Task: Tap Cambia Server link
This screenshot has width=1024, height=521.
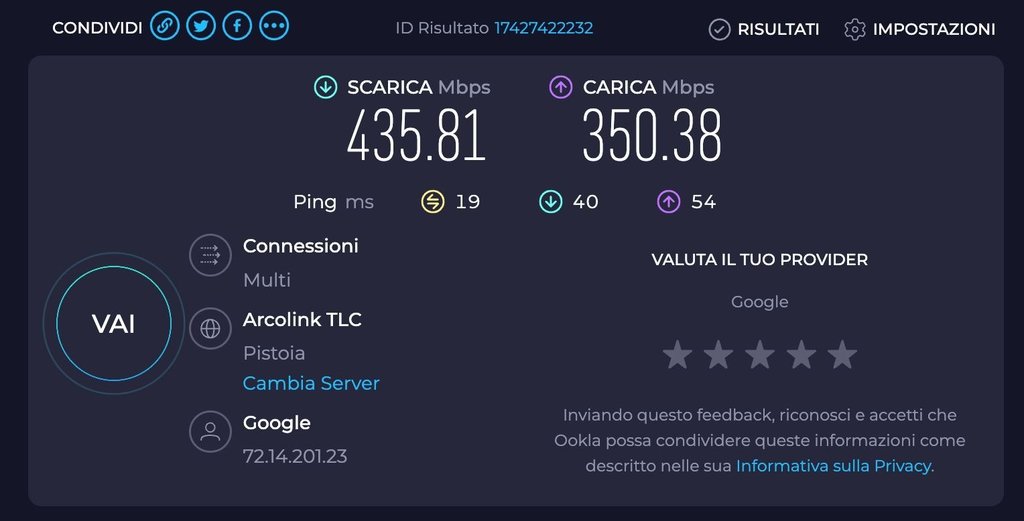Action: click(x=311, y=383)
